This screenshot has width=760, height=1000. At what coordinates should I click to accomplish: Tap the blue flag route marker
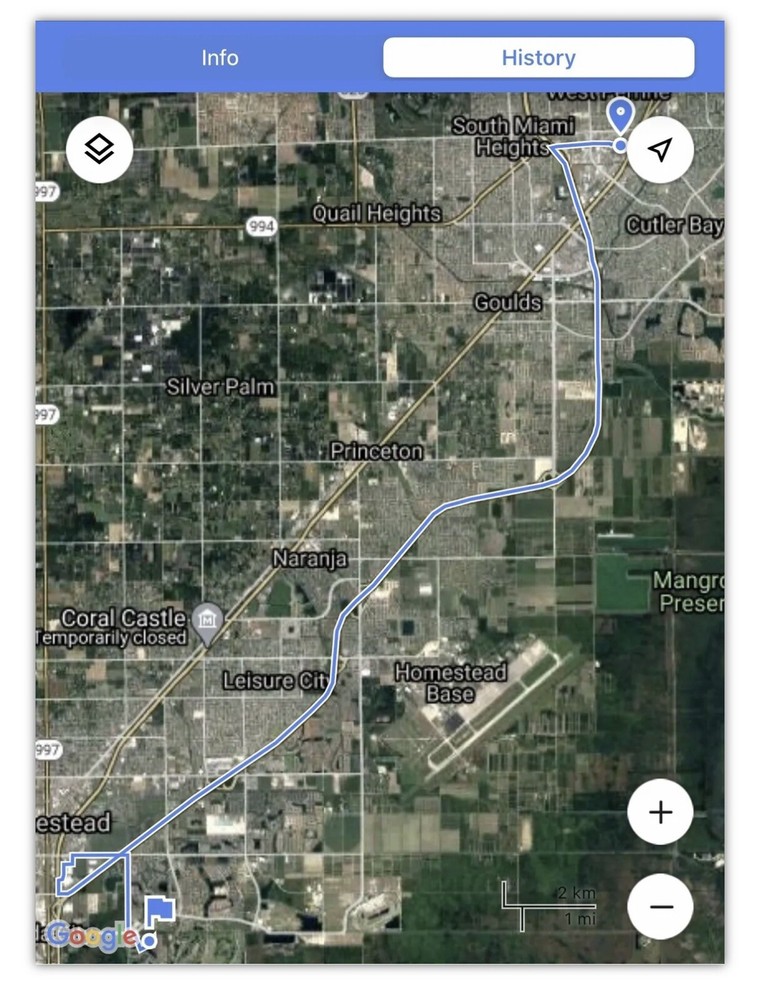click(160, 910)
